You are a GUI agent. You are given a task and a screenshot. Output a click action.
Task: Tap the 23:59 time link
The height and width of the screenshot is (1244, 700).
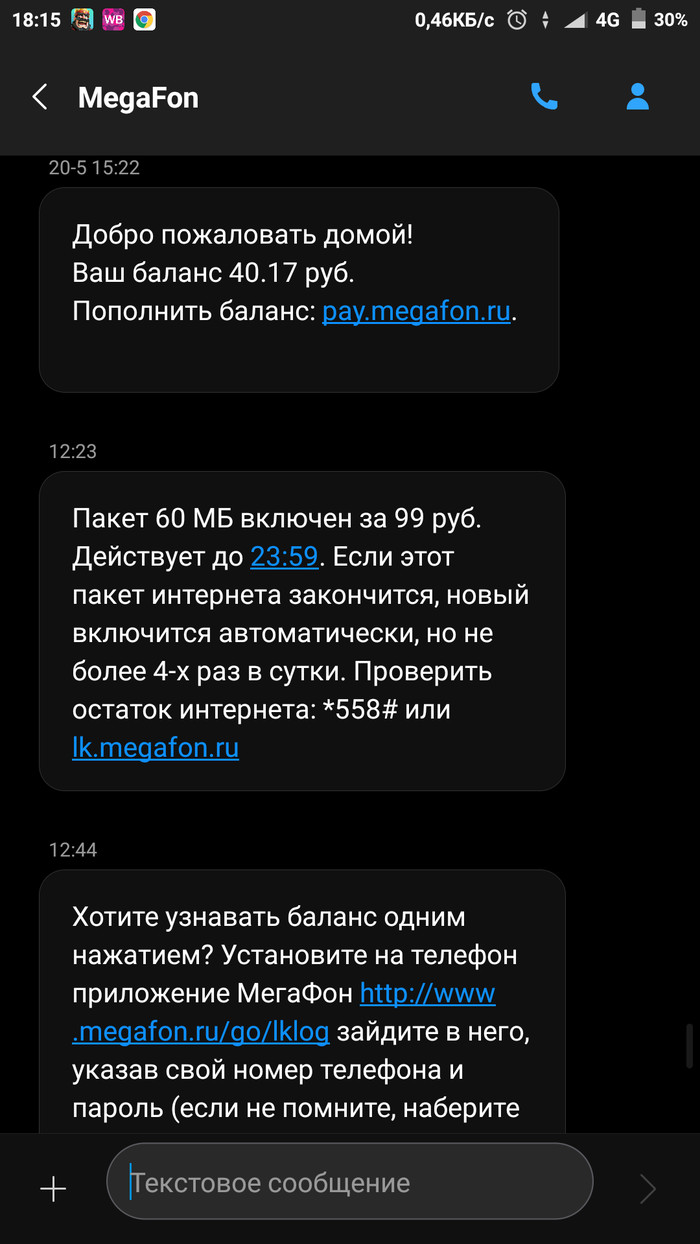click(284, 556)
